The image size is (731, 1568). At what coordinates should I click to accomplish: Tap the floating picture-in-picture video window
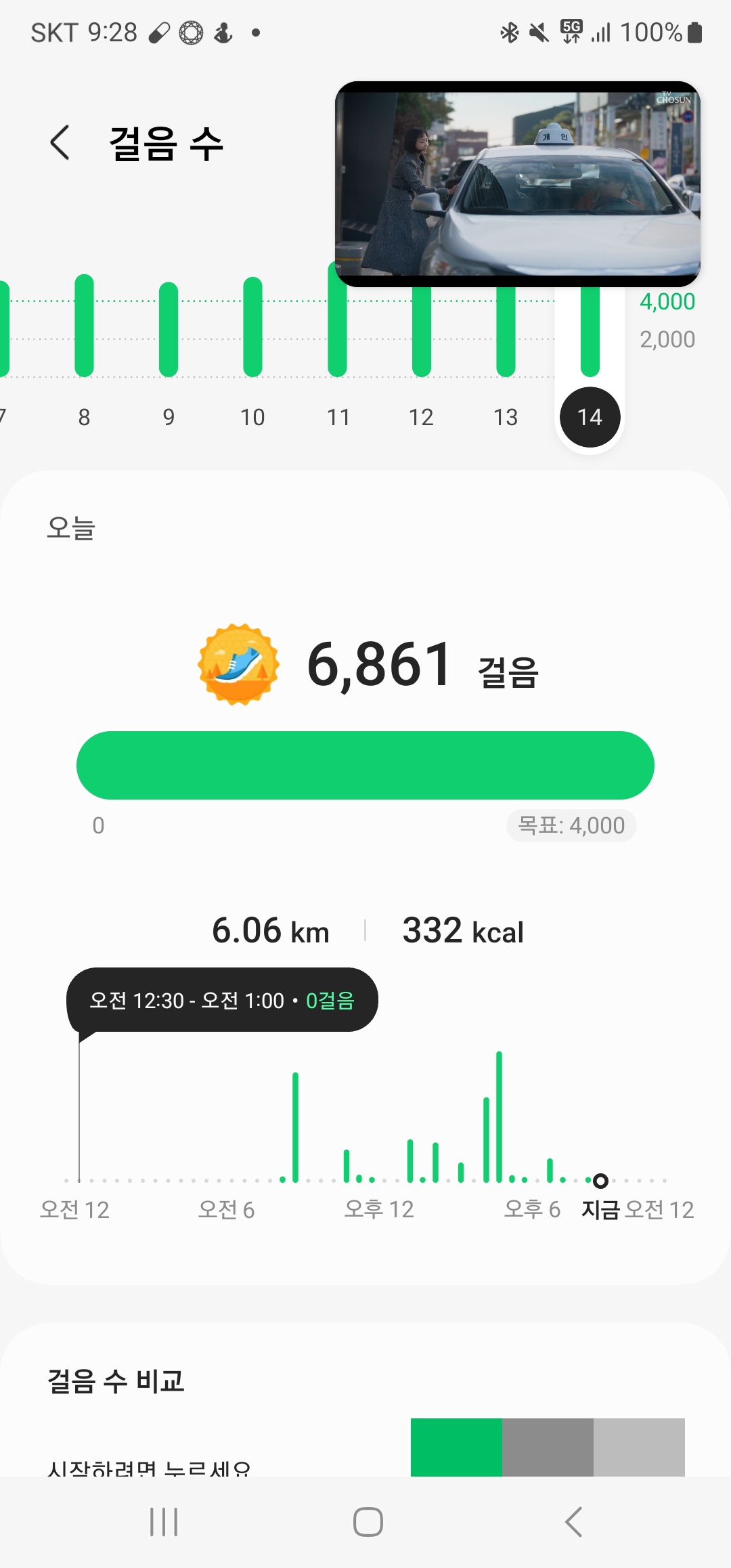[x=518, y=183]
